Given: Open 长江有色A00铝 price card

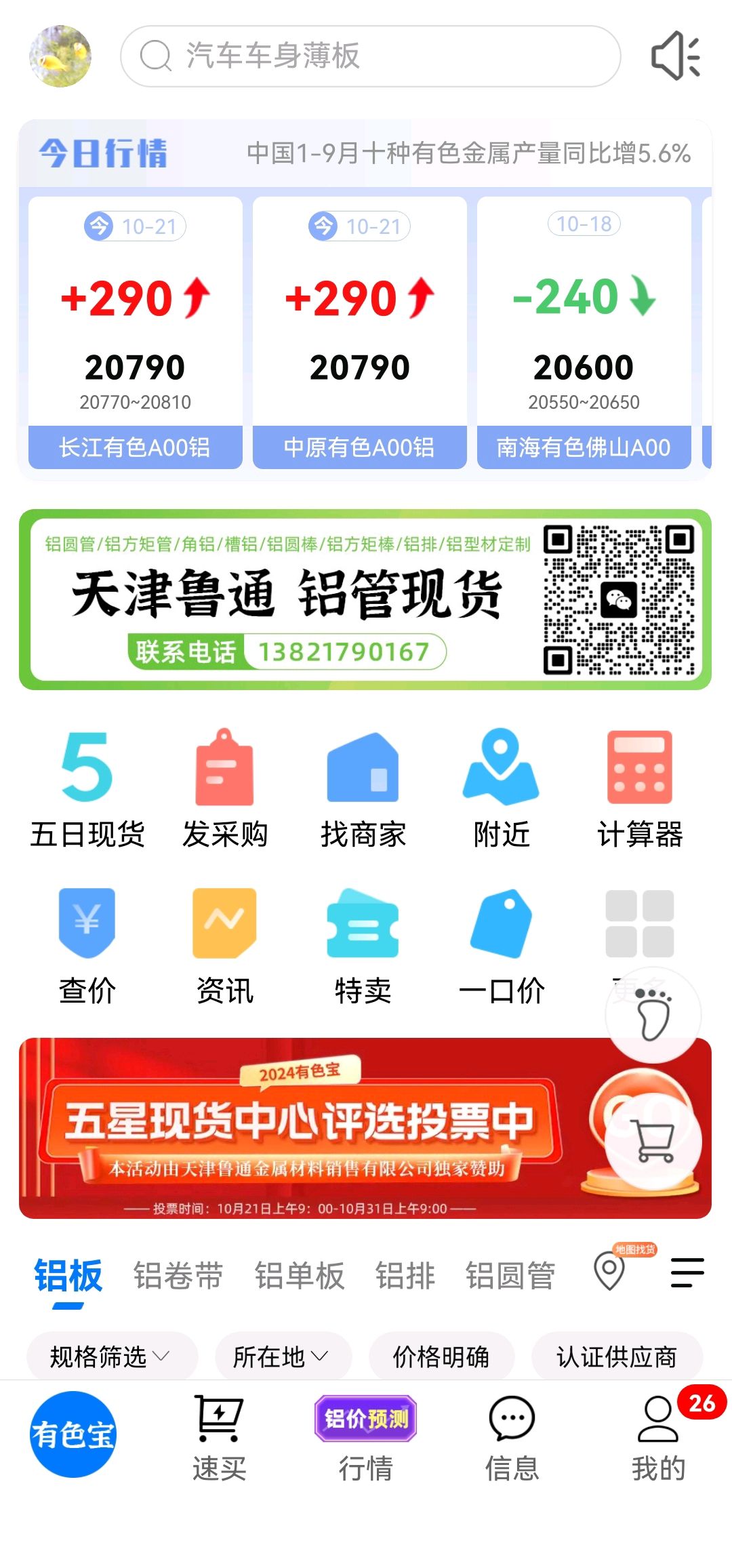Looking at the screenshot, I should 135,332.
